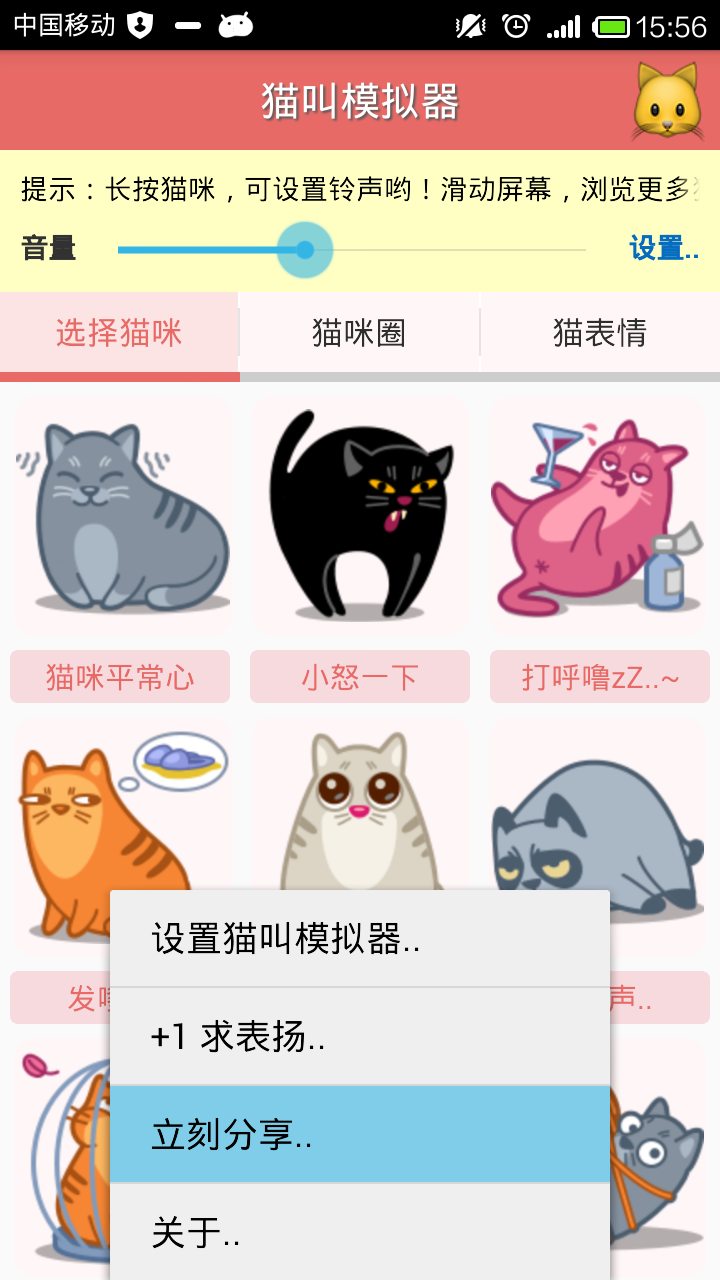
Task: Open the 猫表情 tab
Action: pyautogui.click(x=600, y=333)
